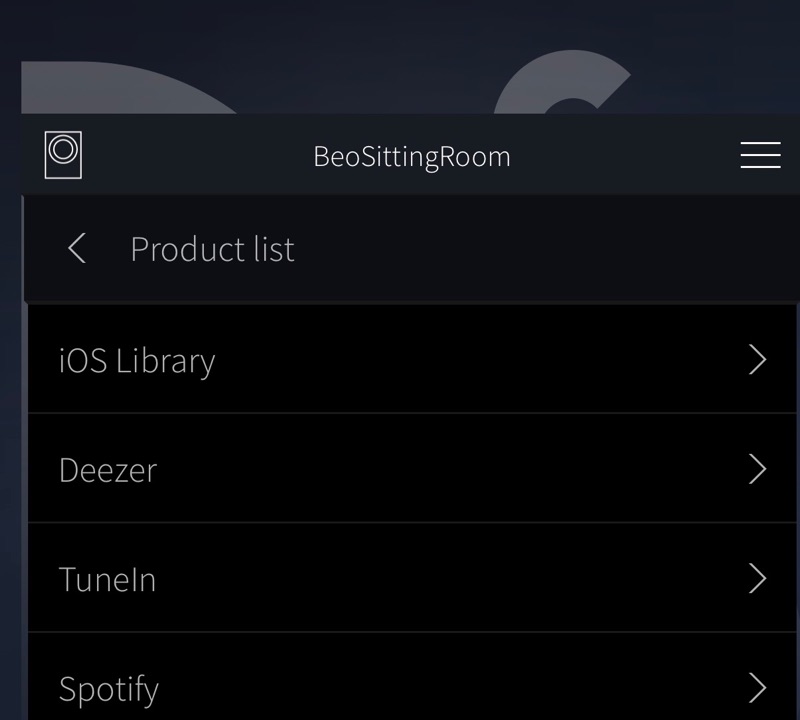This screenshot has width=800, height=720.
Task: Open Spotify source
Action: 412,688
